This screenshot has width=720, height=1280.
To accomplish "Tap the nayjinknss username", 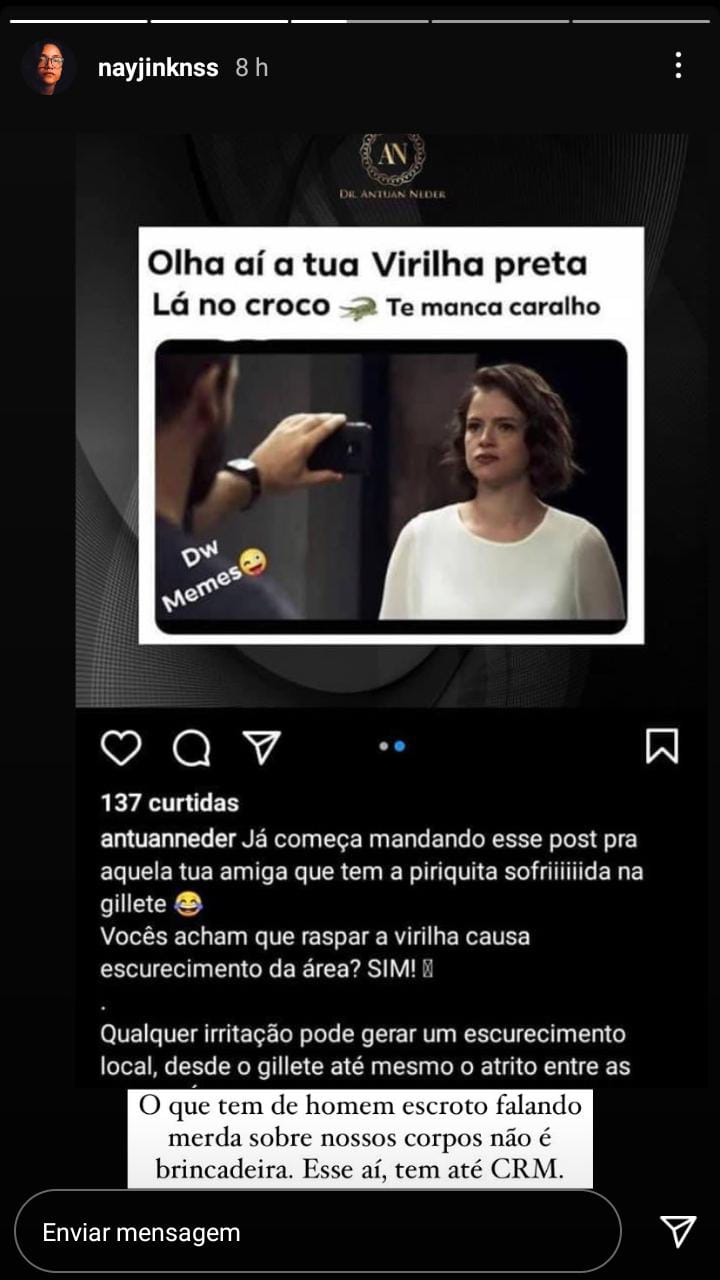I will click(158, 68).
